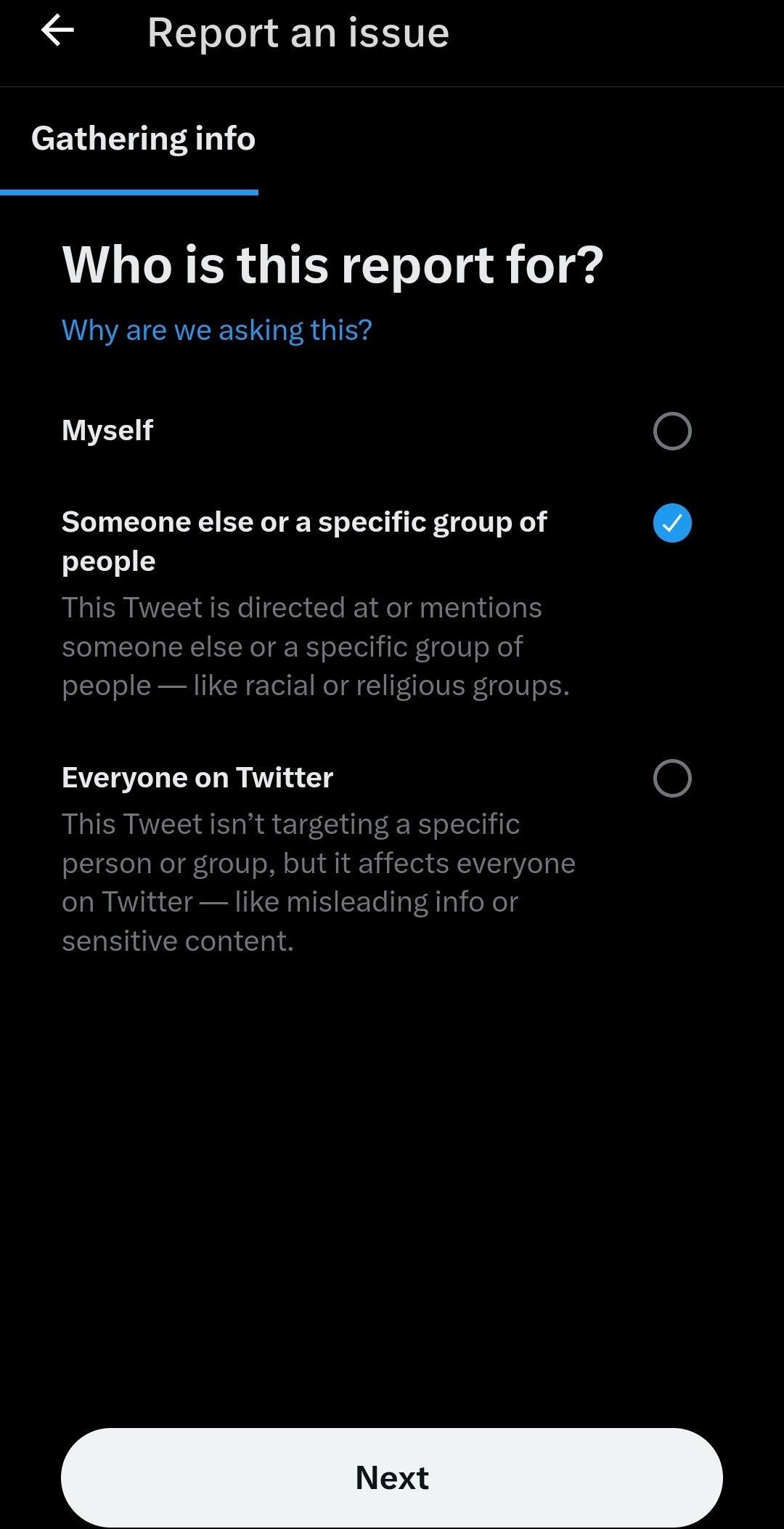
Task: Choose Someone else or a specific group
Action: tap(671, 523)
